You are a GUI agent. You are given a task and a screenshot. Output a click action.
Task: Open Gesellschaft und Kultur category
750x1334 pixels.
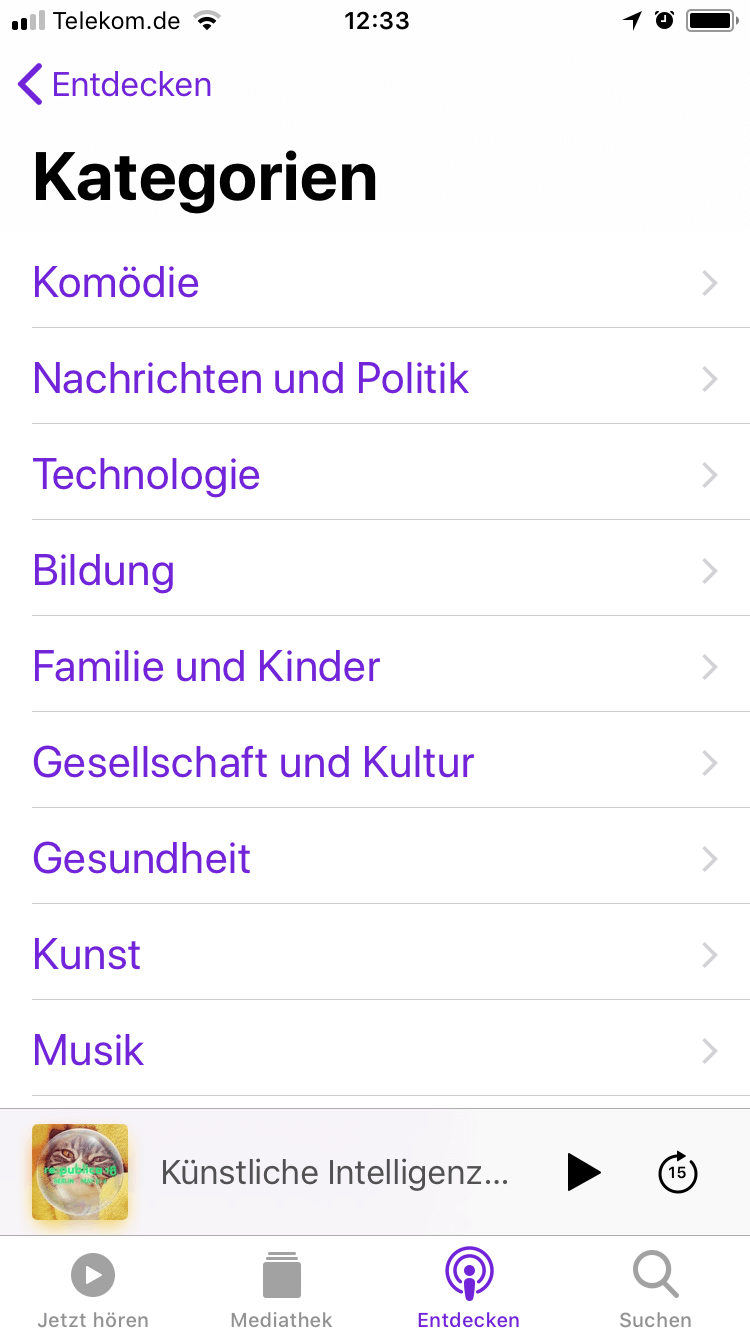375,762
